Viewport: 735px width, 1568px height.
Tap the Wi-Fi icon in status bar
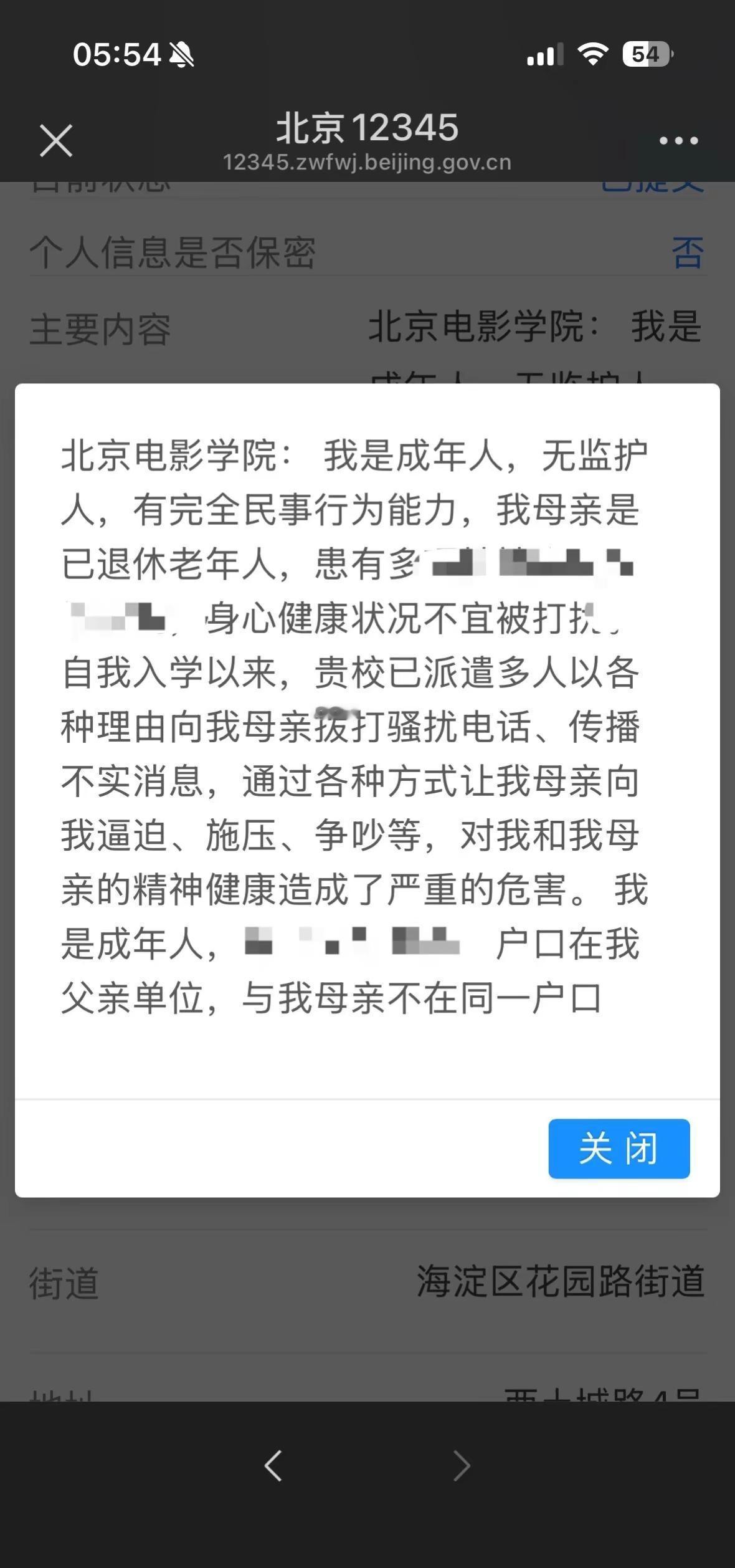pos(593,55)
